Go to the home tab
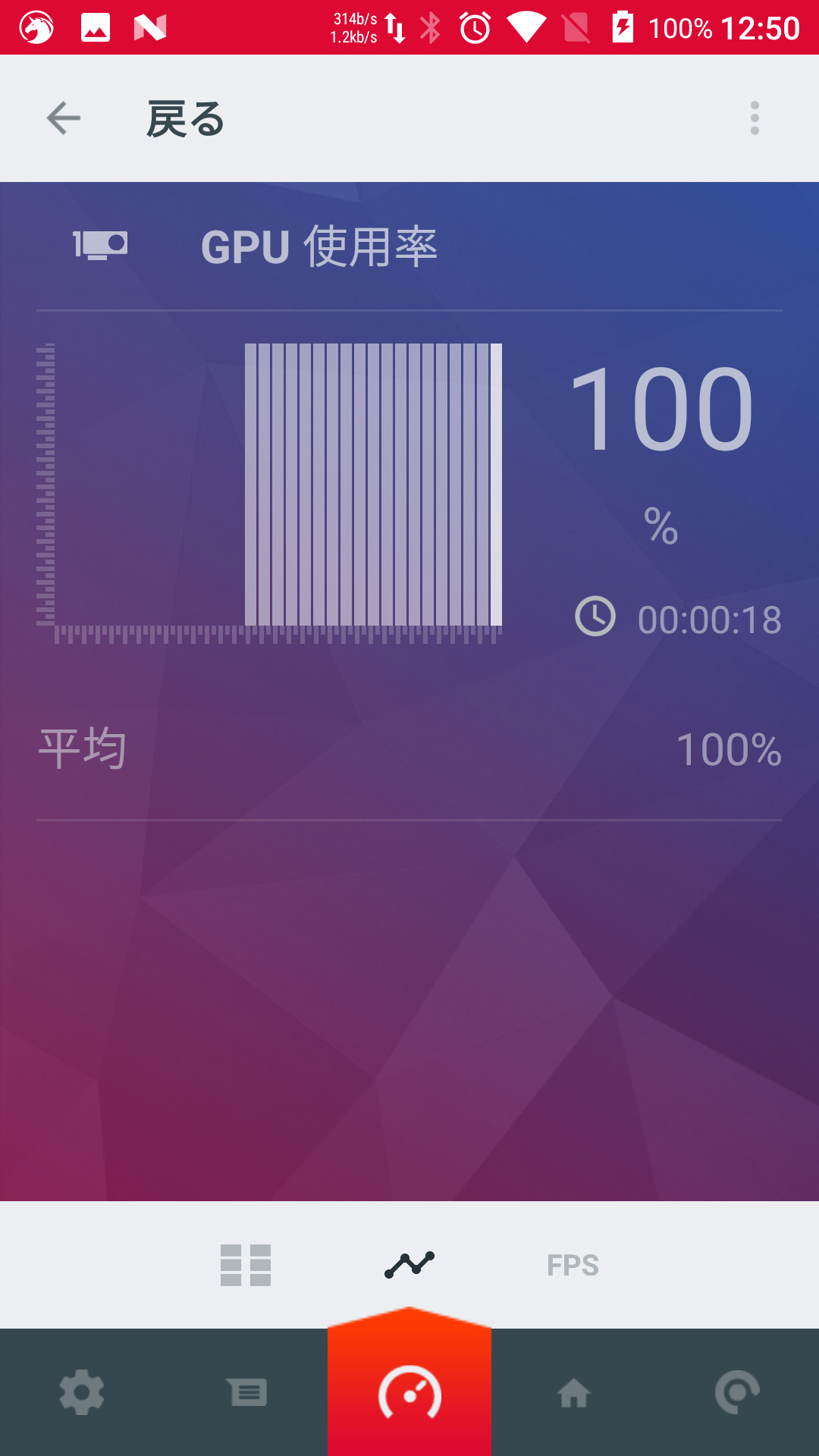This screenshot has width=819, height=1456. pos(573,1392)
